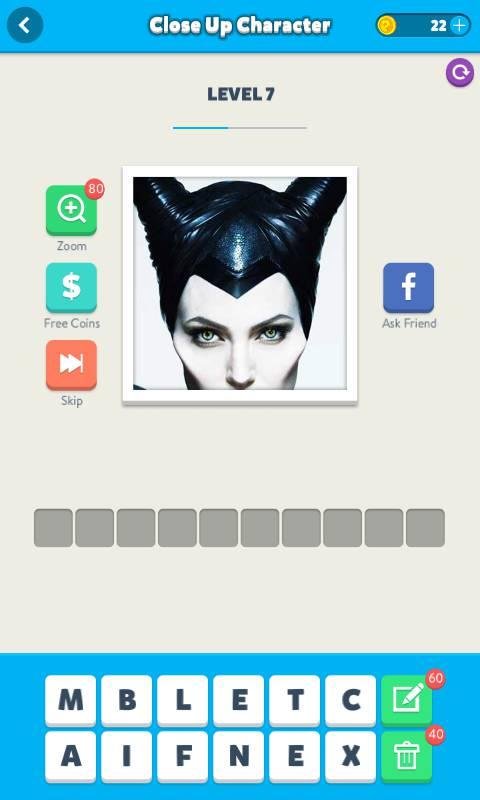Tap the letter T tile

pyautogui.click(x=295, y=700)
